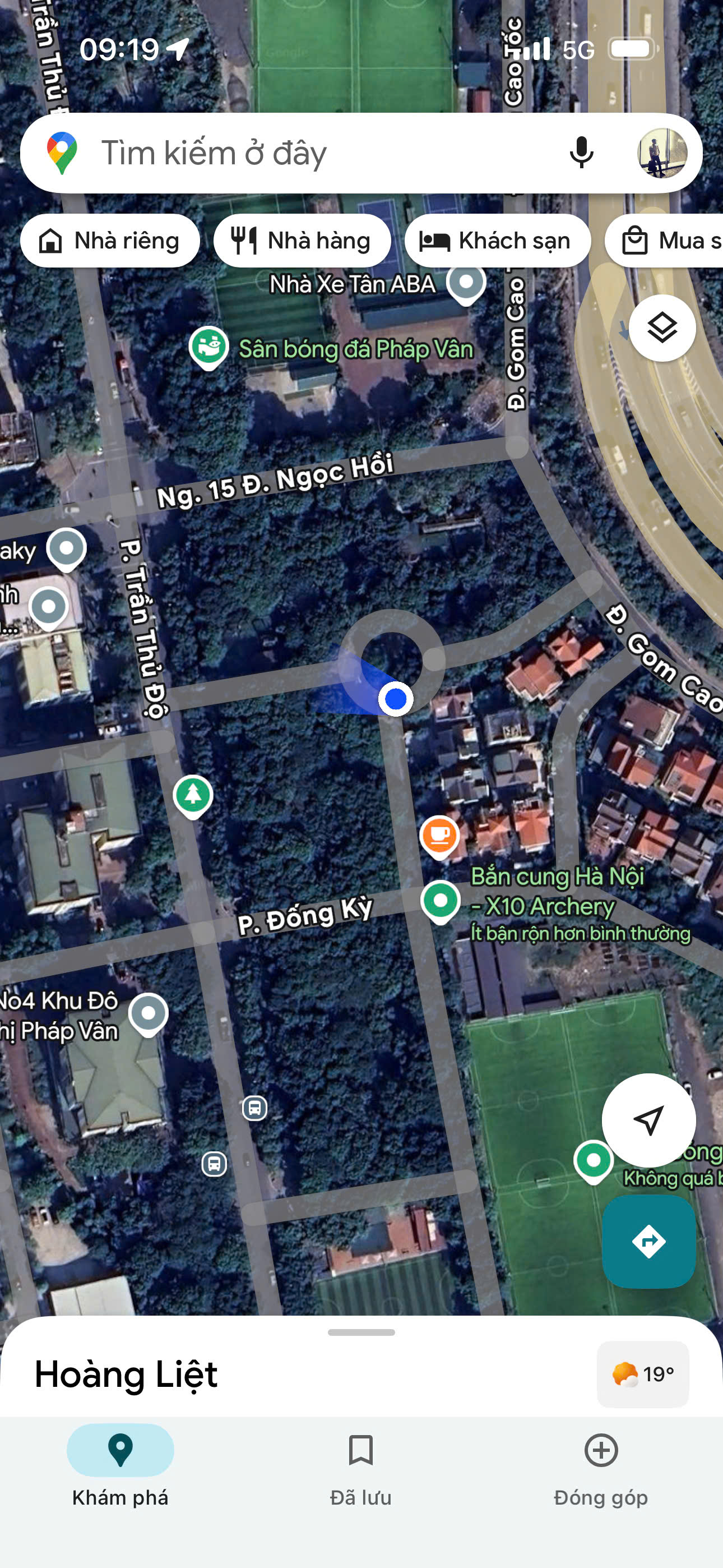723x1568 pixels.
Task: Center map with the compass navigation arrow
Action: (650, 1120)
